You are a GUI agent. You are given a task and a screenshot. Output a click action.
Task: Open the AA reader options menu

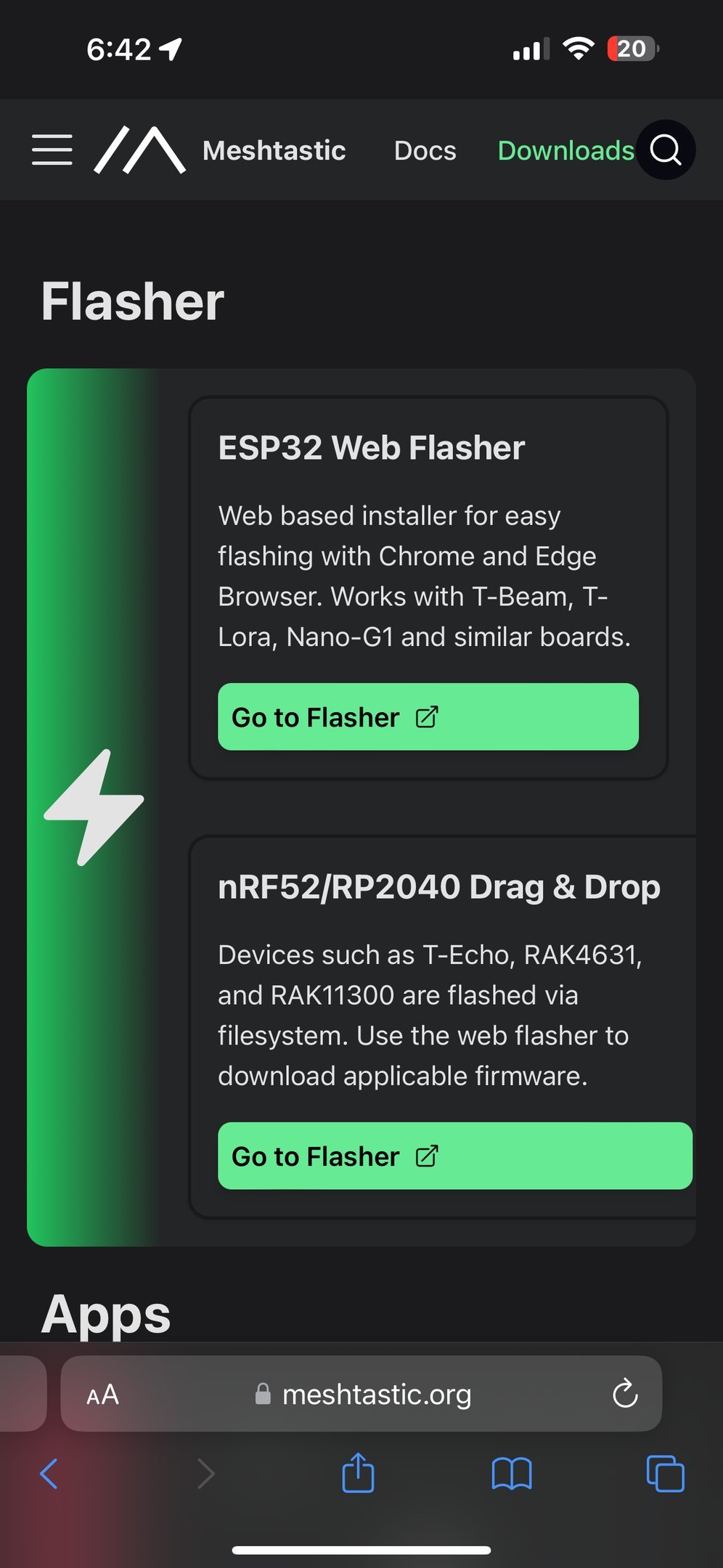click(x=102, y=1395)
